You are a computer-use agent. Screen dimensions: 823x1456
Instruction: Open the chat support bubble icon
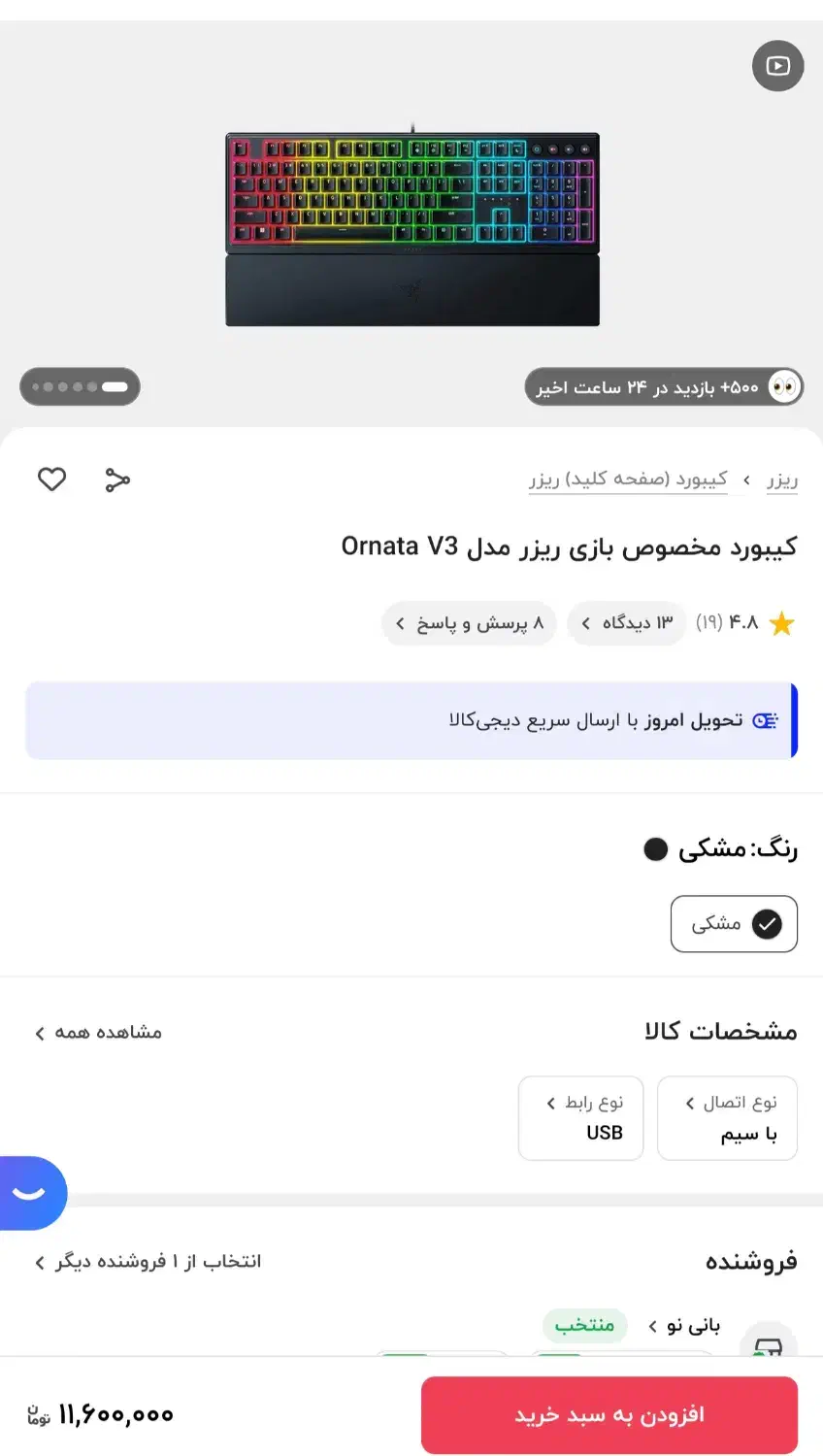click(29, 1193)
